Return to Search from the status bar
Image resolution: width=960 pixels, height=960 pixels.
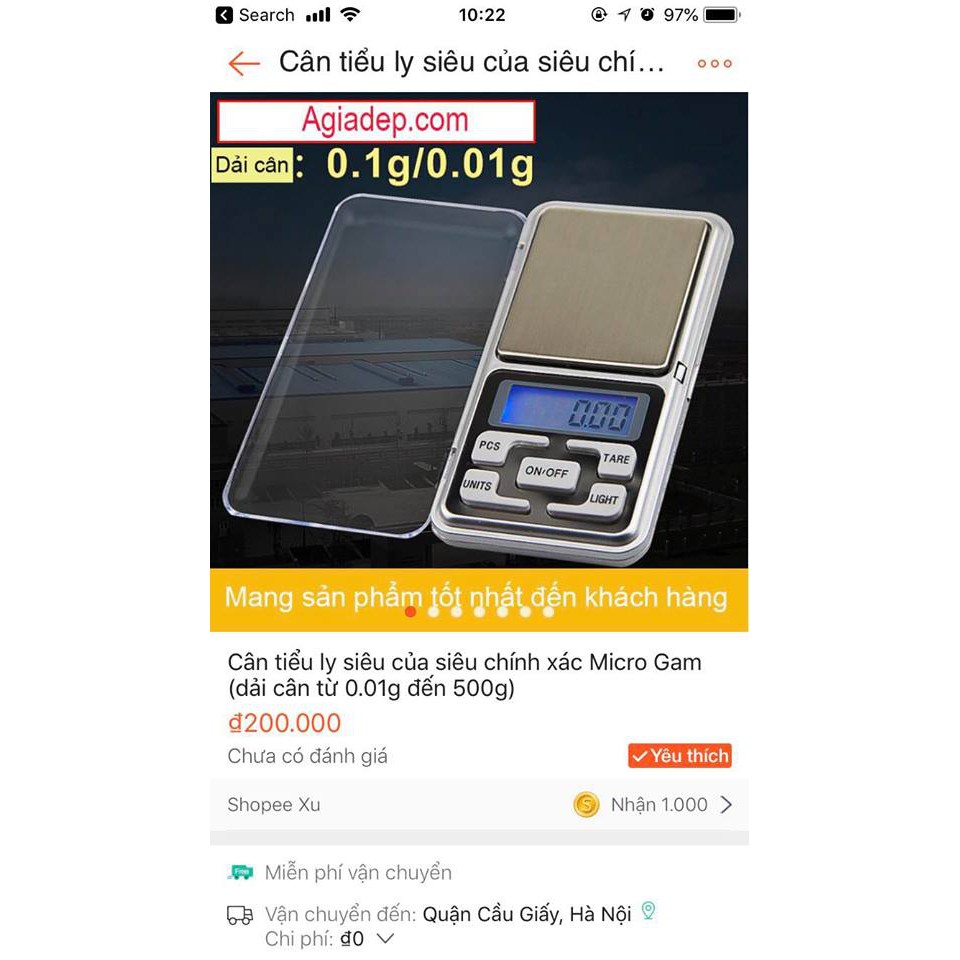[x=255, y=15]
